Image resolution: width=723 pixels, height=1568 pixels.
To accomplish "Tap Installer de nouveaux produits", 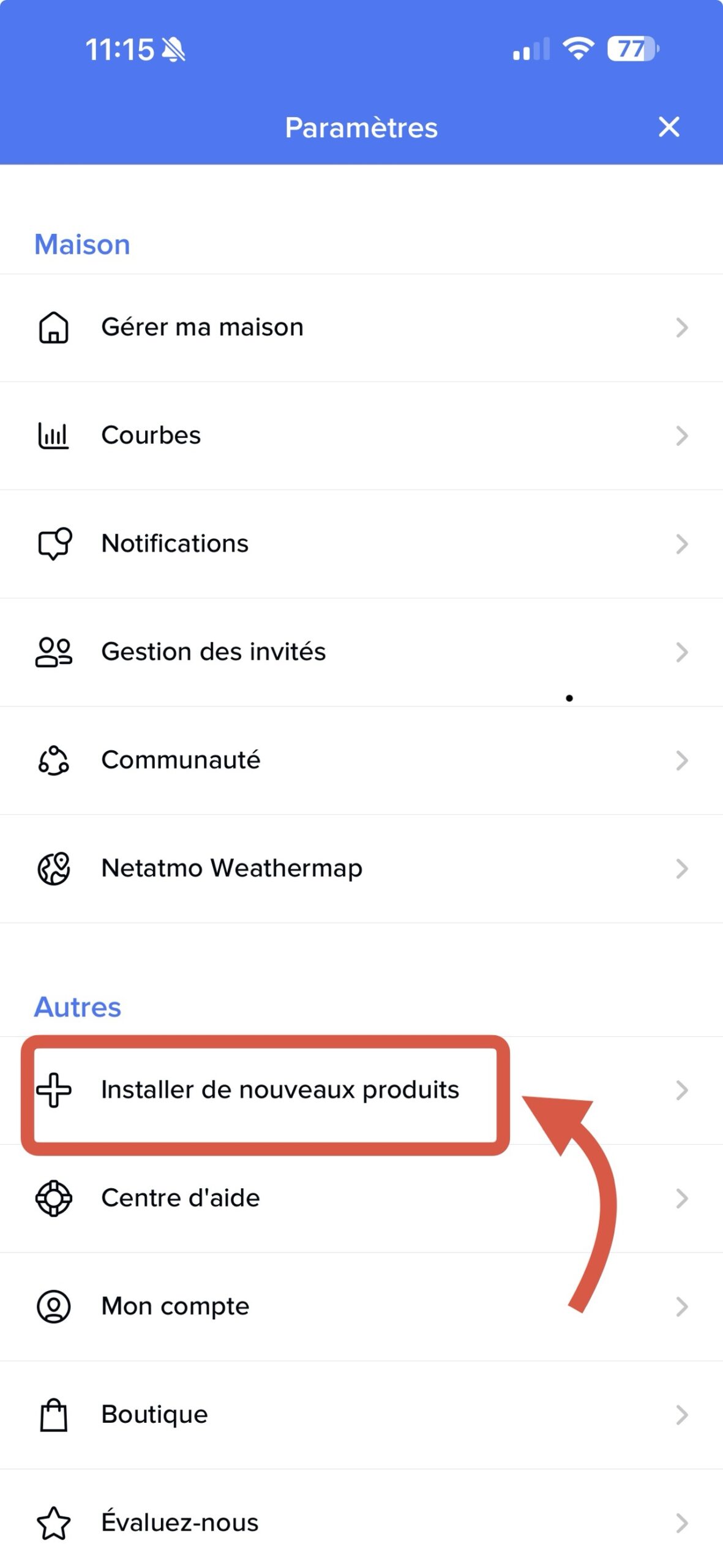I will click(x=279, y=1090).
